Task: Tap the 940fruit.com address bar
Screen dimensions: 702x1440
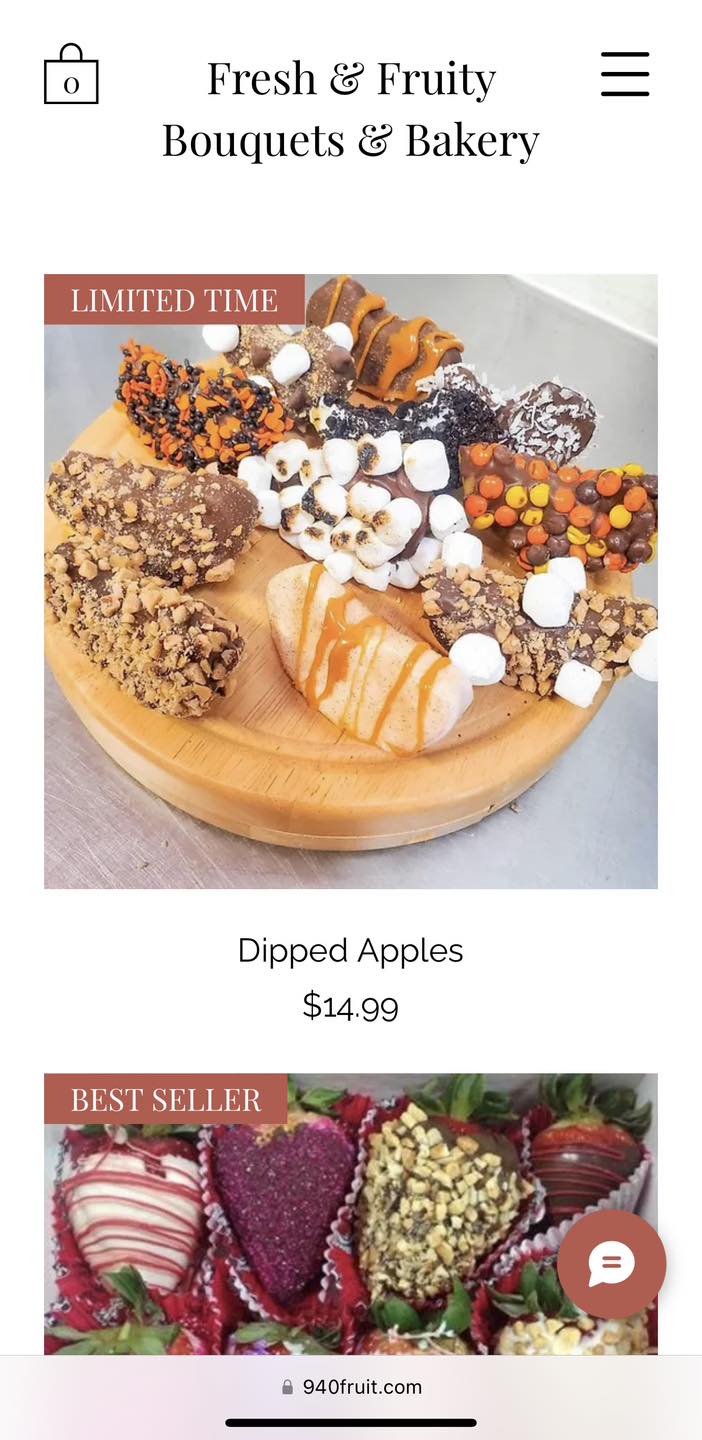Action: 351,1387
